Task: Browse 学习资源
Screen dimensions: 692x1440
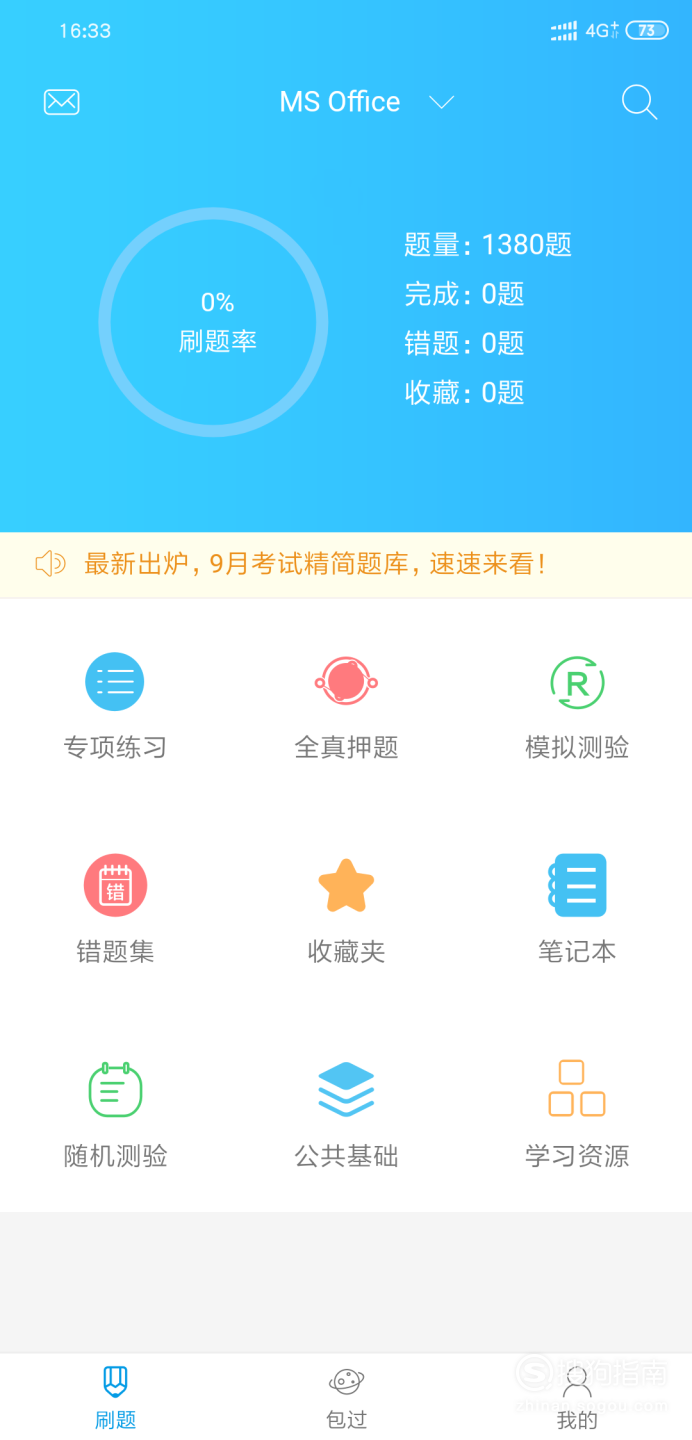Action: 577,1115
